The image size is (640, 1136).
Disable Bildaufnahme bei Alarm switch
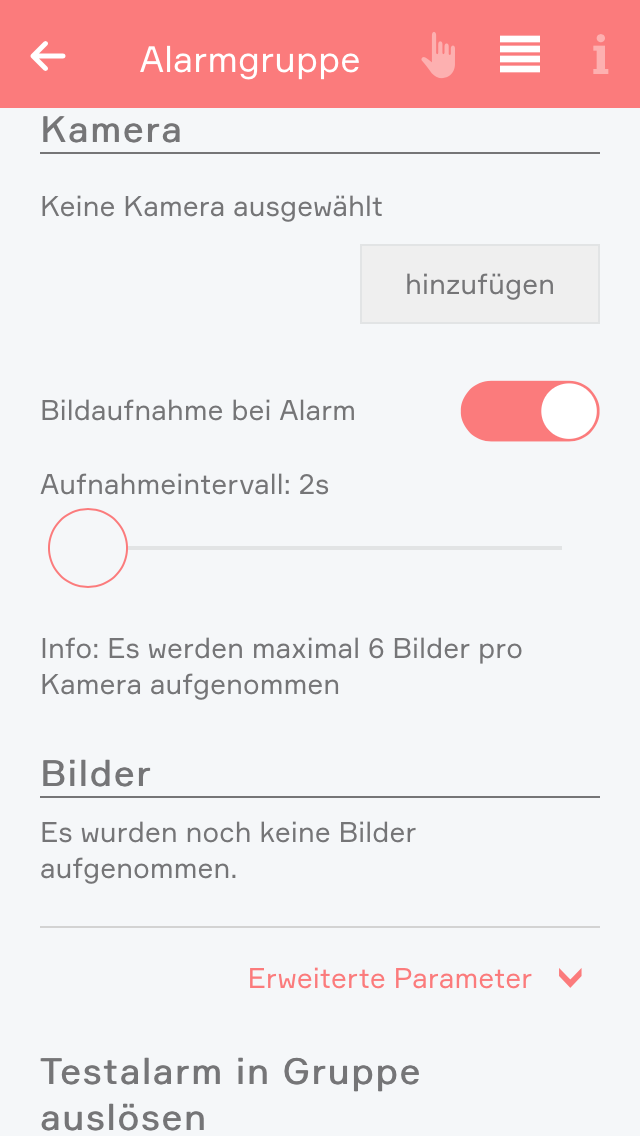(530, 411)
